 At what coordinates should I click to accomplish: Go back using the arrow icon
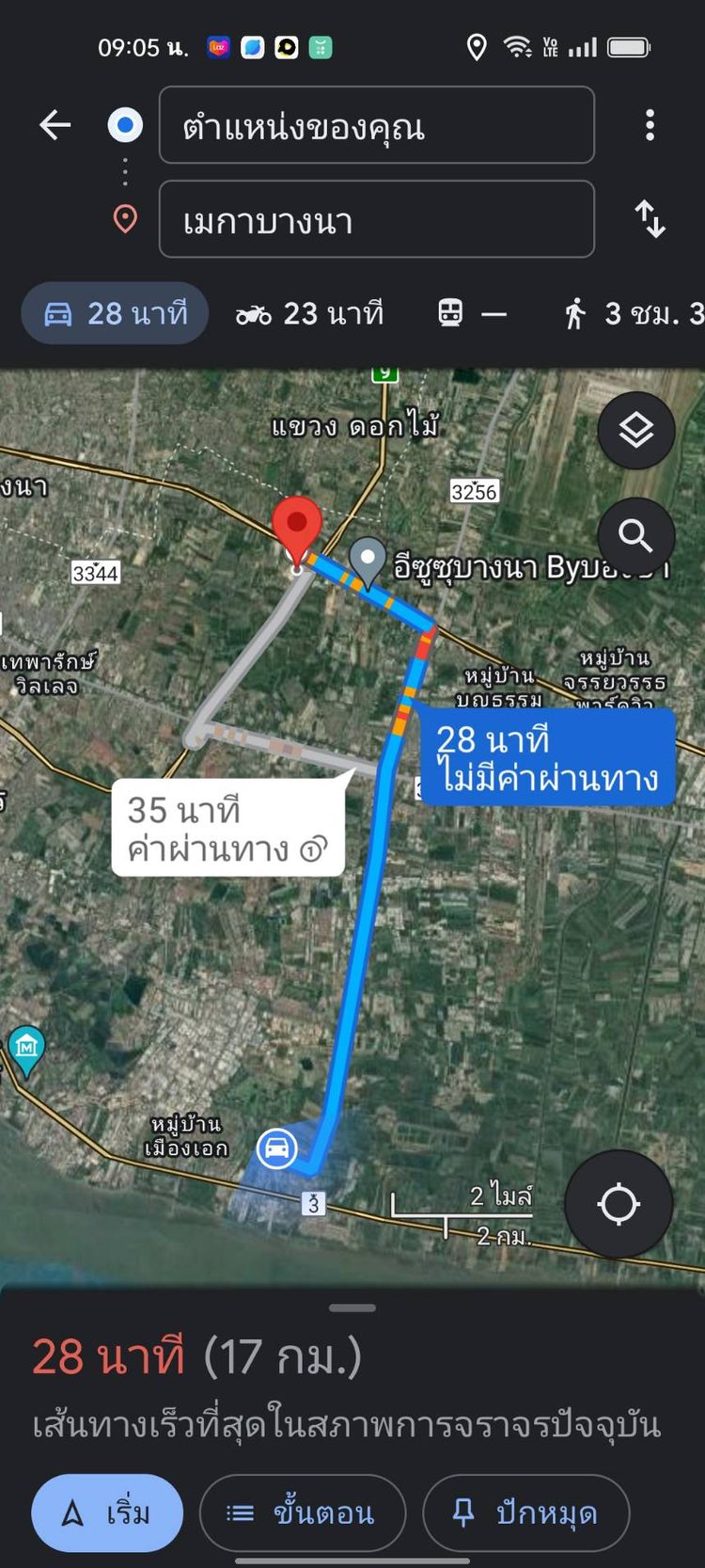(x=55, y=125)
